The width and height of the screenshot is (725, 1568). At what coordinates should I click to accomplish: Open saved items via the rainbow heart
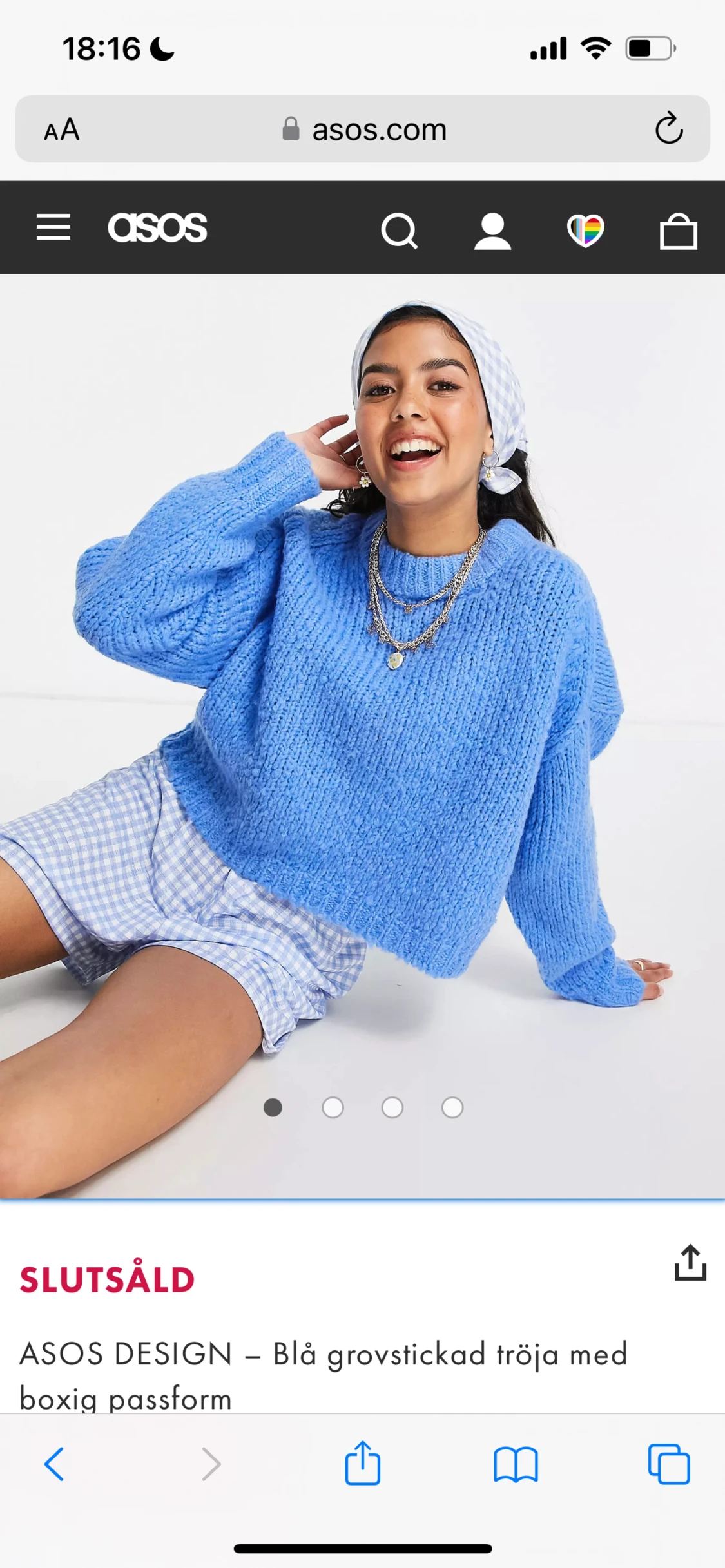[x=585, y=231]
